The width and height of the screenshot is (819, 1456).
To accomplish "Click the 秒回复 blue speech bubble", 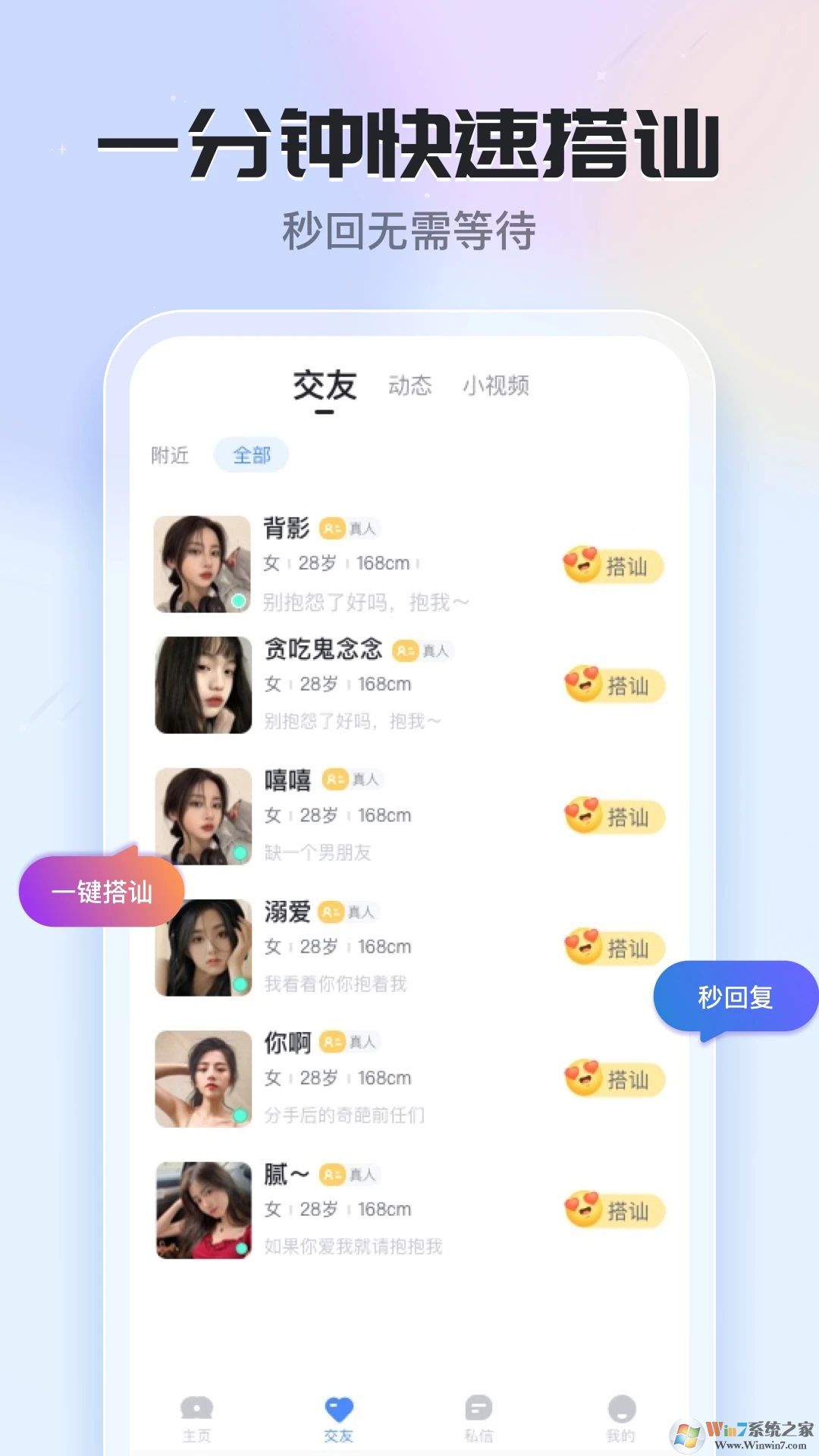I will point(734,997).
